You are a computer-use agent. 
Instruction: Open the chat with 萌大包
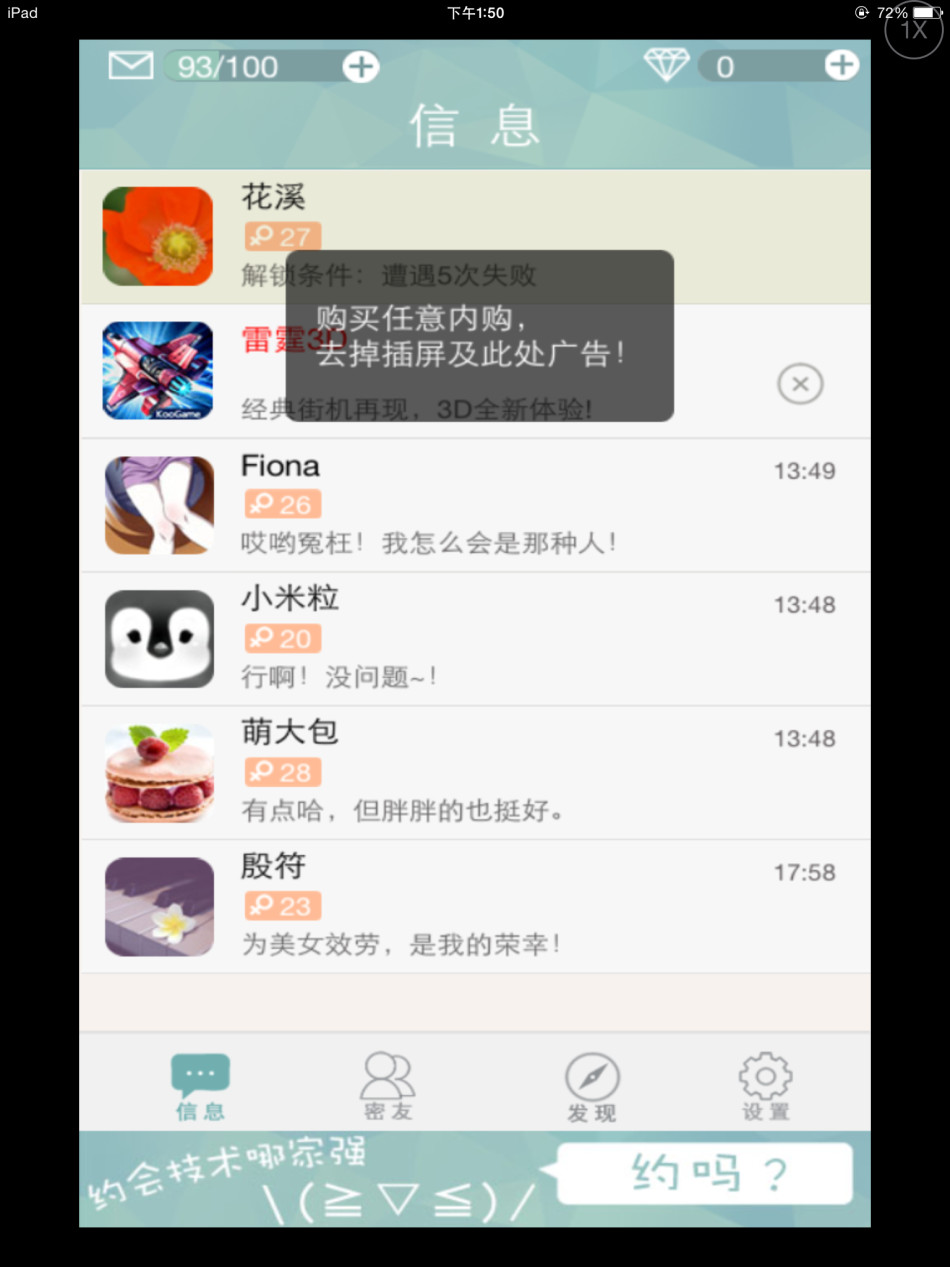coord(474,772)
